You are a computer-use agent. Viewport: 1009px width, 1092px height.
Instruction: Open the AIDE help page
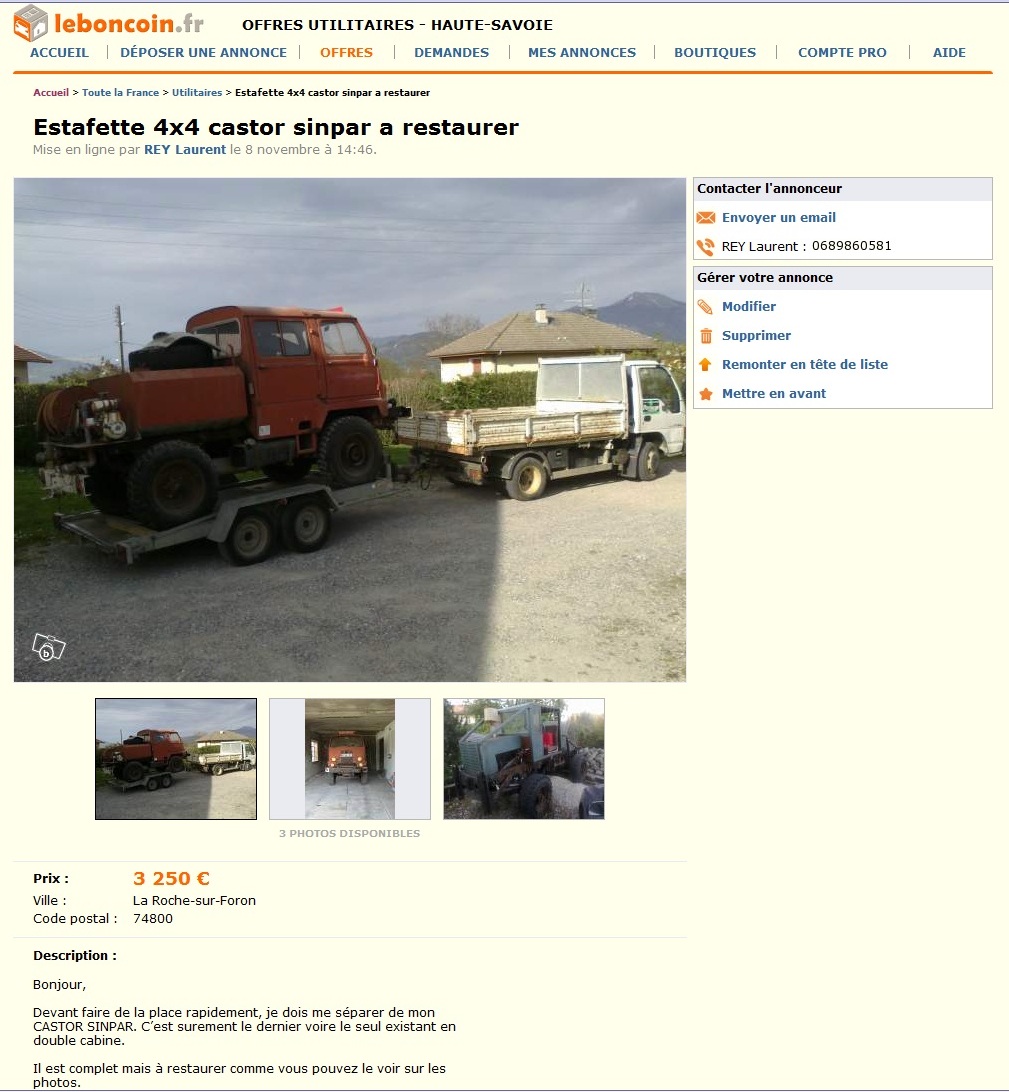point(948,52)
